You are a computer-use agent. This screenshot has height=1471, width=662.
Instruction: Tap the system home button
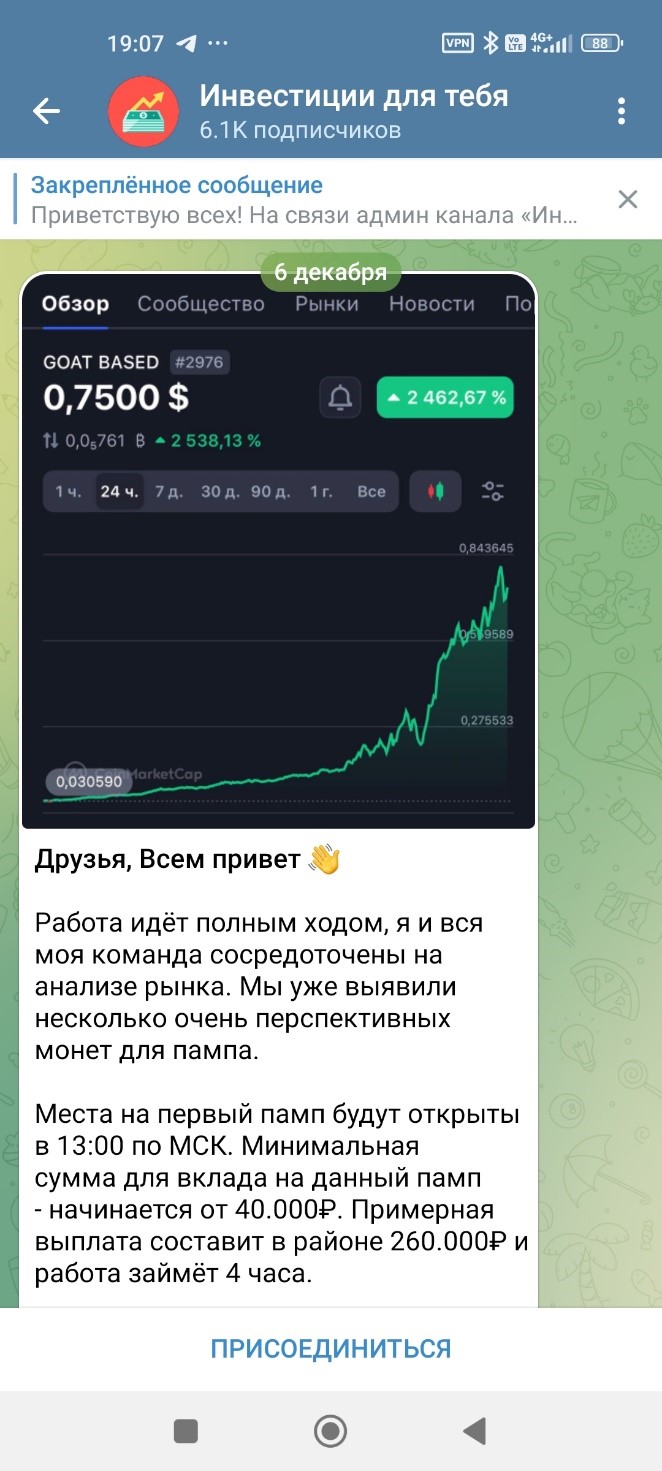click(331, 1431)
